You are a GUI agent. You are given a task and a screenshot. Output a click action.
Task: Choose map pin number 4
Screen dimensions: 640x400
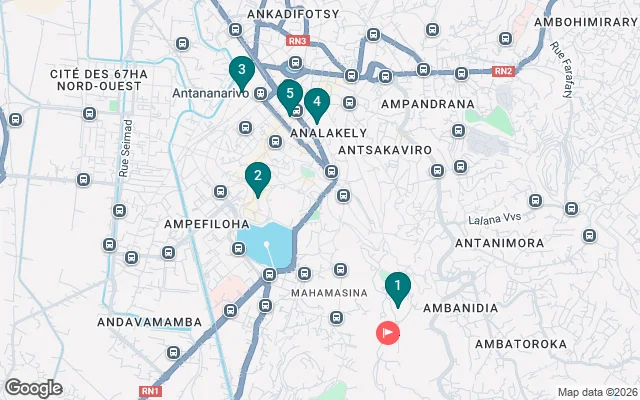point(317,102)
